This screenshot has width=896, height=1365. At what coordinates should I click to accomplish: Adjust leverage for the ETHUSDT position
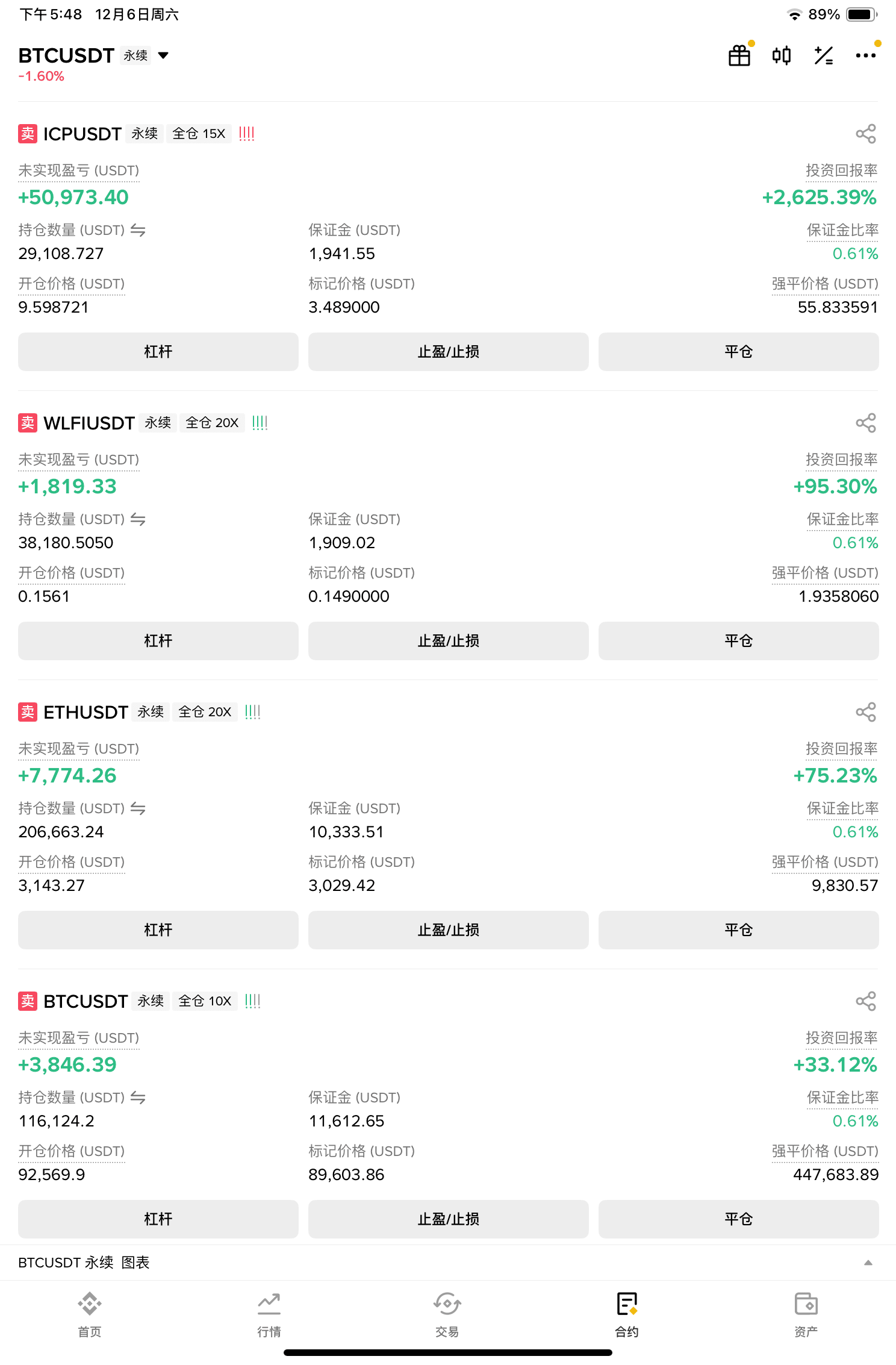click(158, 930)
